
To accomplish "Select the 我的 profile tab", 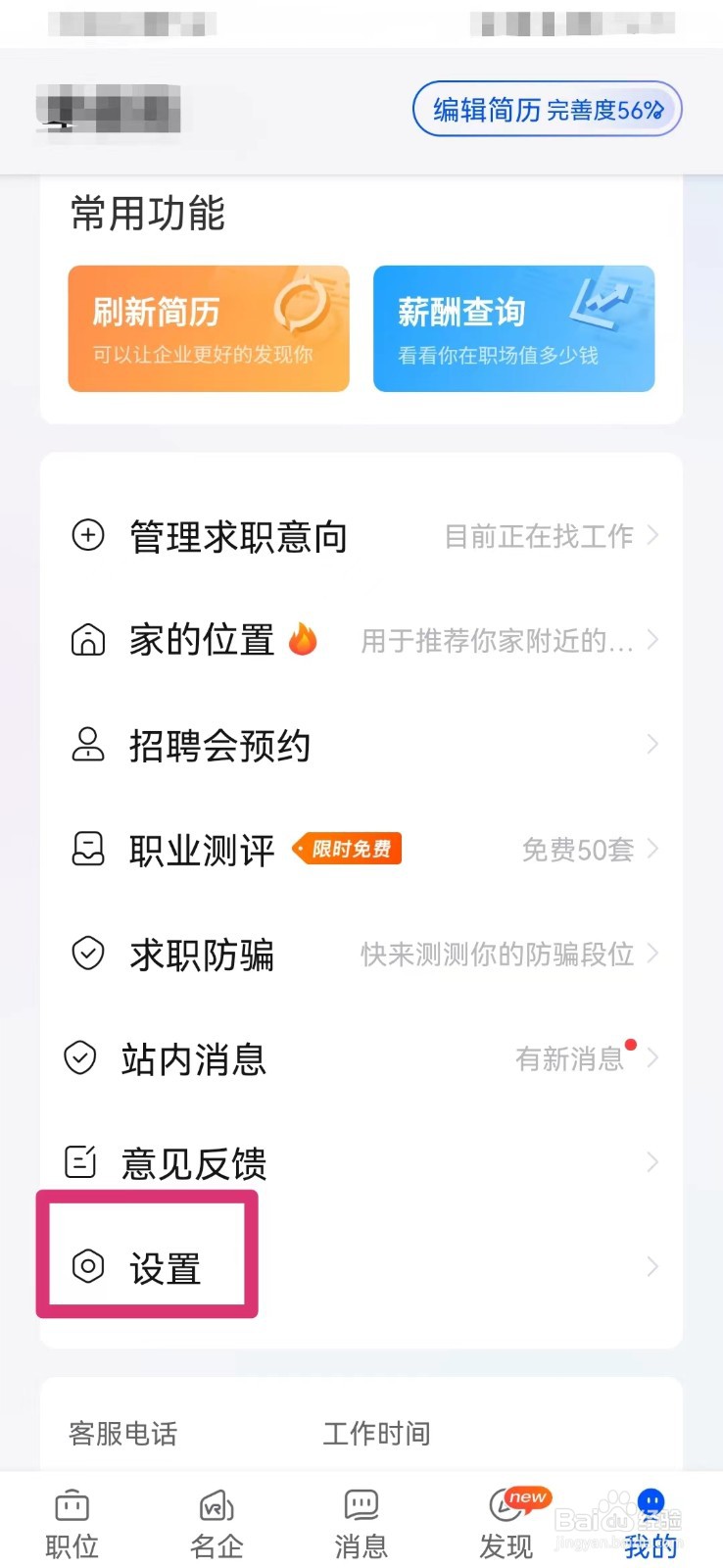I will (651, 1525).
